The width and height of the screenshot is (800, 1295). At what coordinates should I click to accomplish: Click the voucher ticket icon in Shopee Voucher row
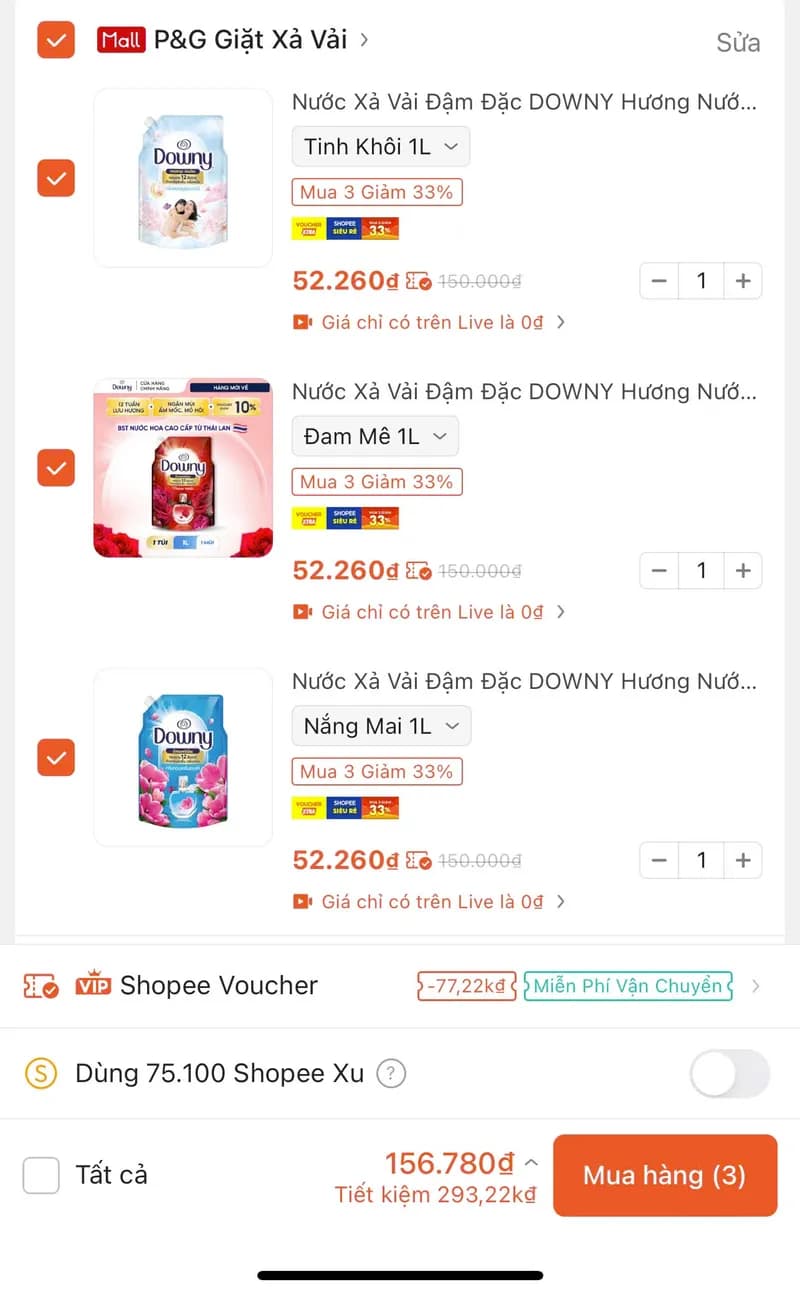pos(41,985)
